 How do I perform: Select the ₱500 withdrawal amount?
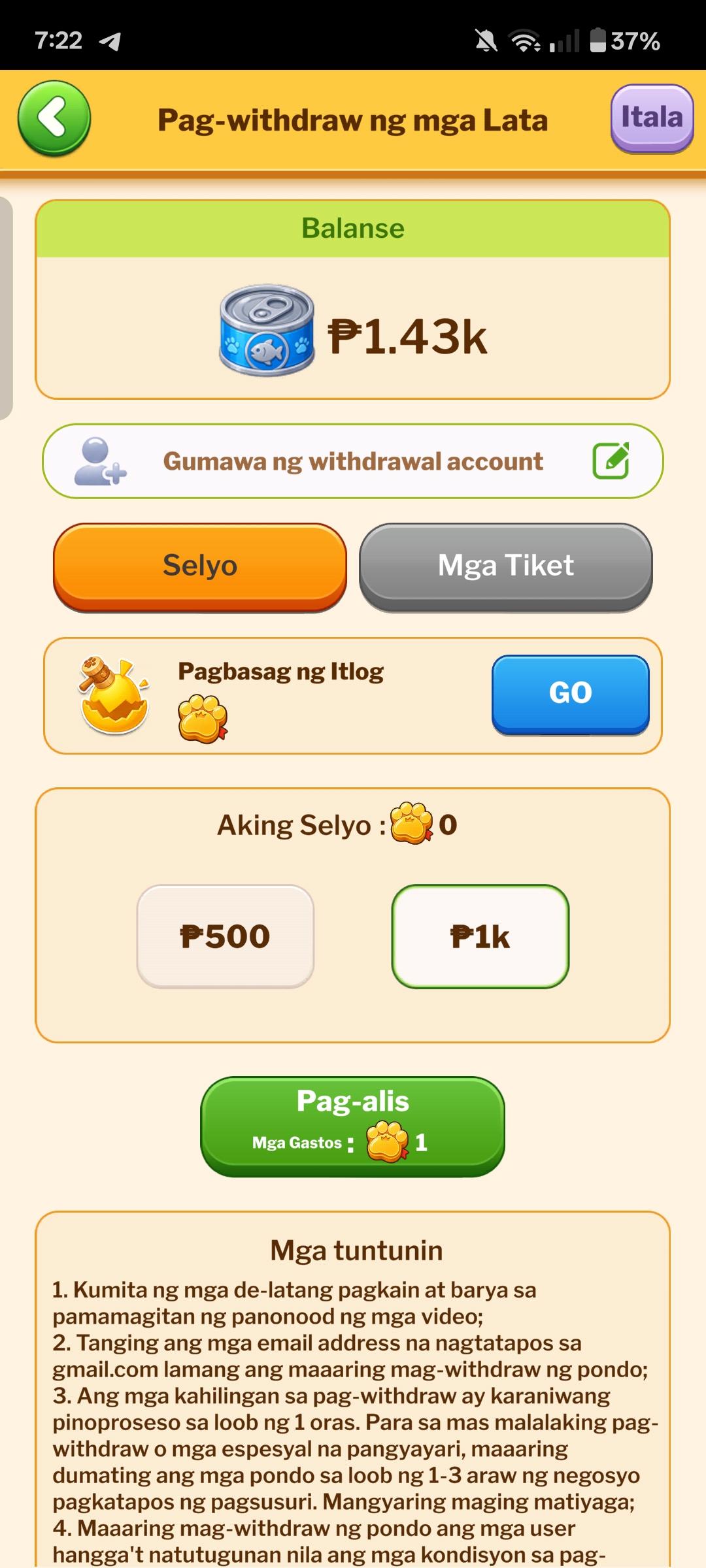[x=226, y=936]
